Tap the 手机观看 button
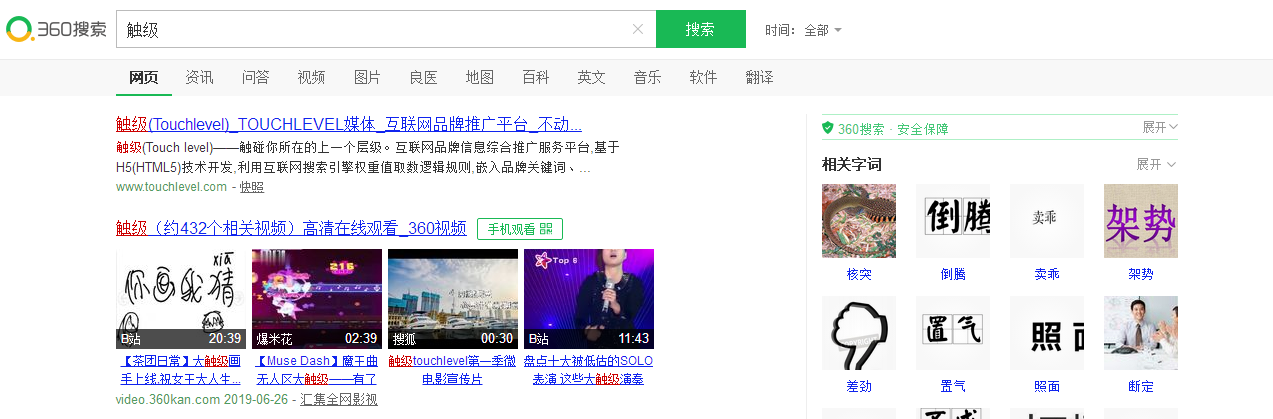This screenshot has width=1273, height=419. coord(519,228)
